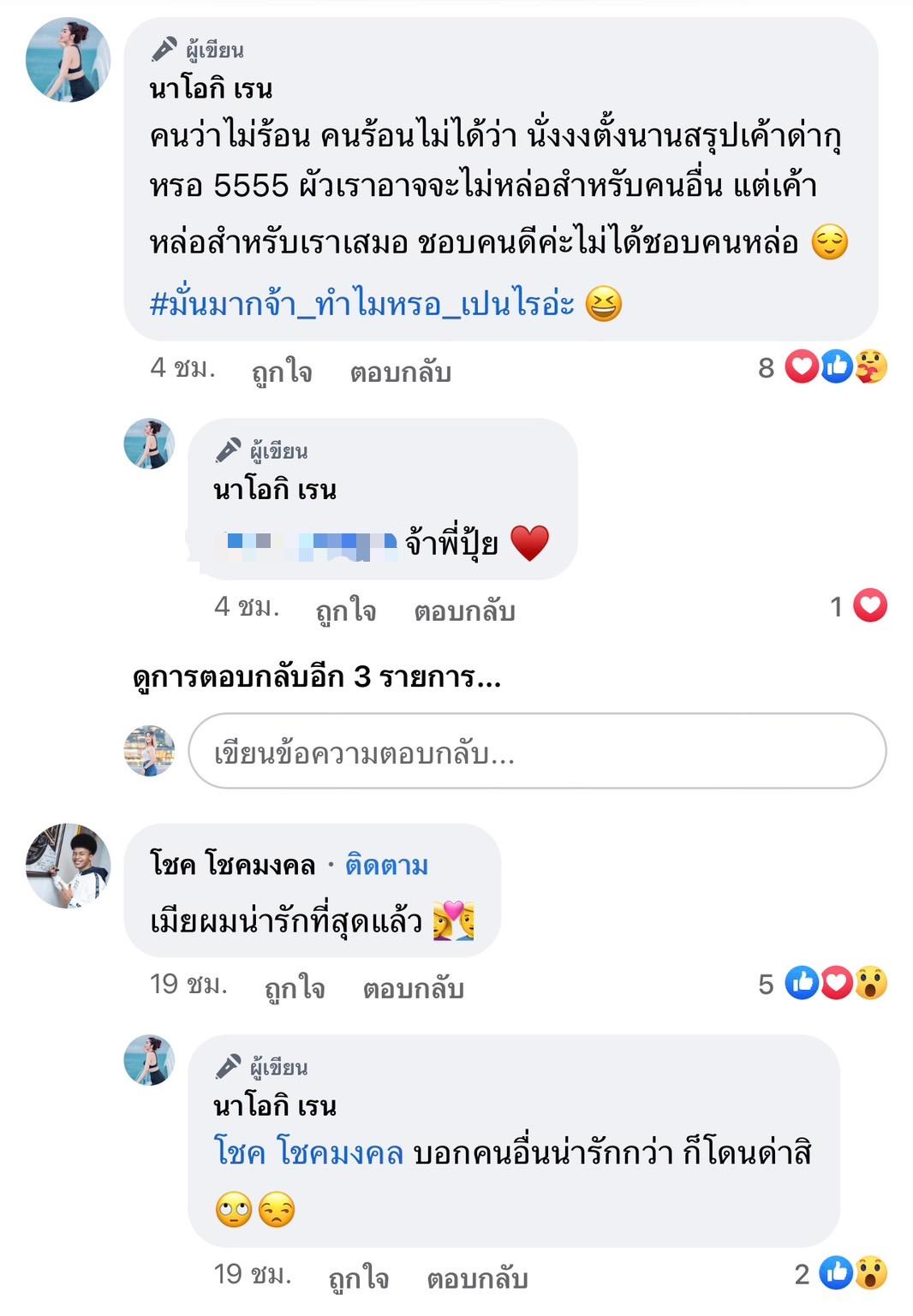The image size is (913, 1316).
Task: Reply to the จ้าพี่ปุ้ย comment
Action: [464, 610]
